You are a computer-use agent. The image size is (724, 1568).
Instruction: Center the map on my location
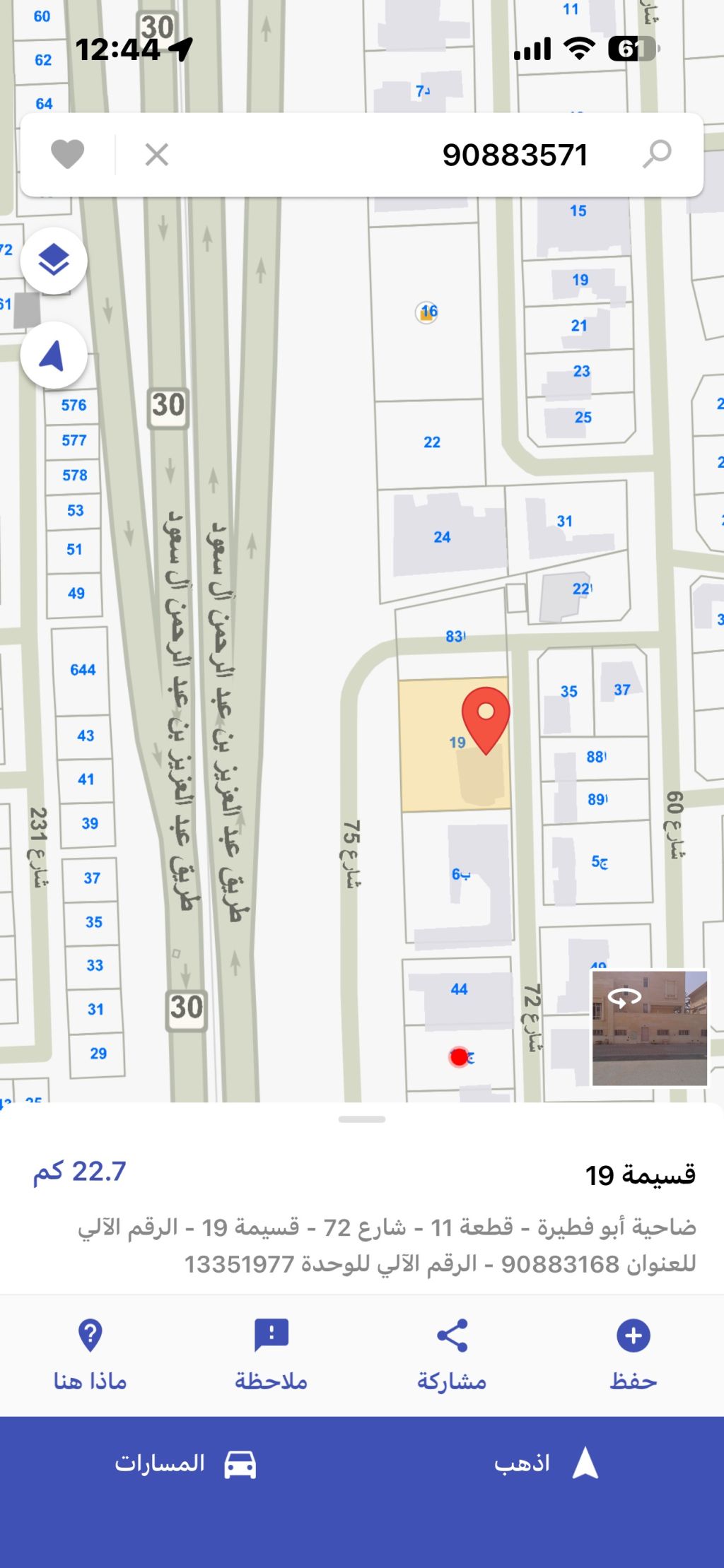pyautogui.click(x=54, y=355)
